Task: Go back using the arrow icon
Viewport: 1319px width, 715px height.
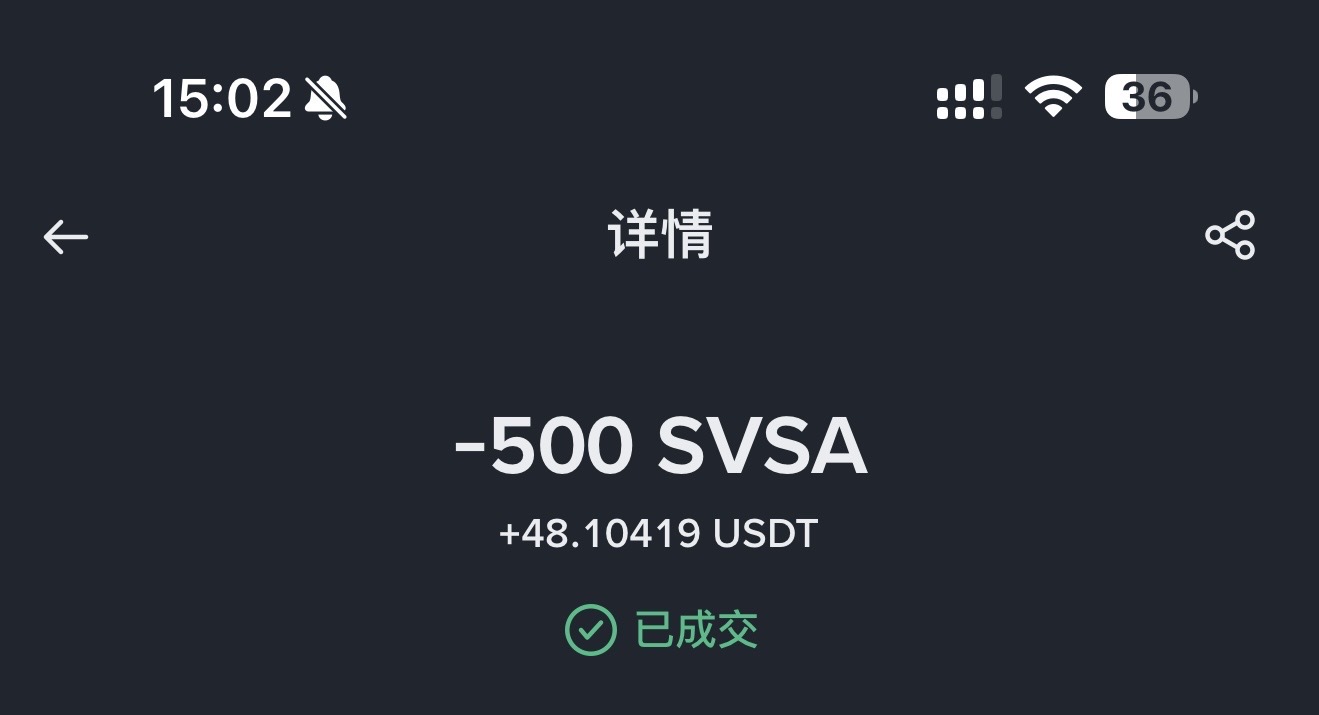Action: click(x=66, y=237)
